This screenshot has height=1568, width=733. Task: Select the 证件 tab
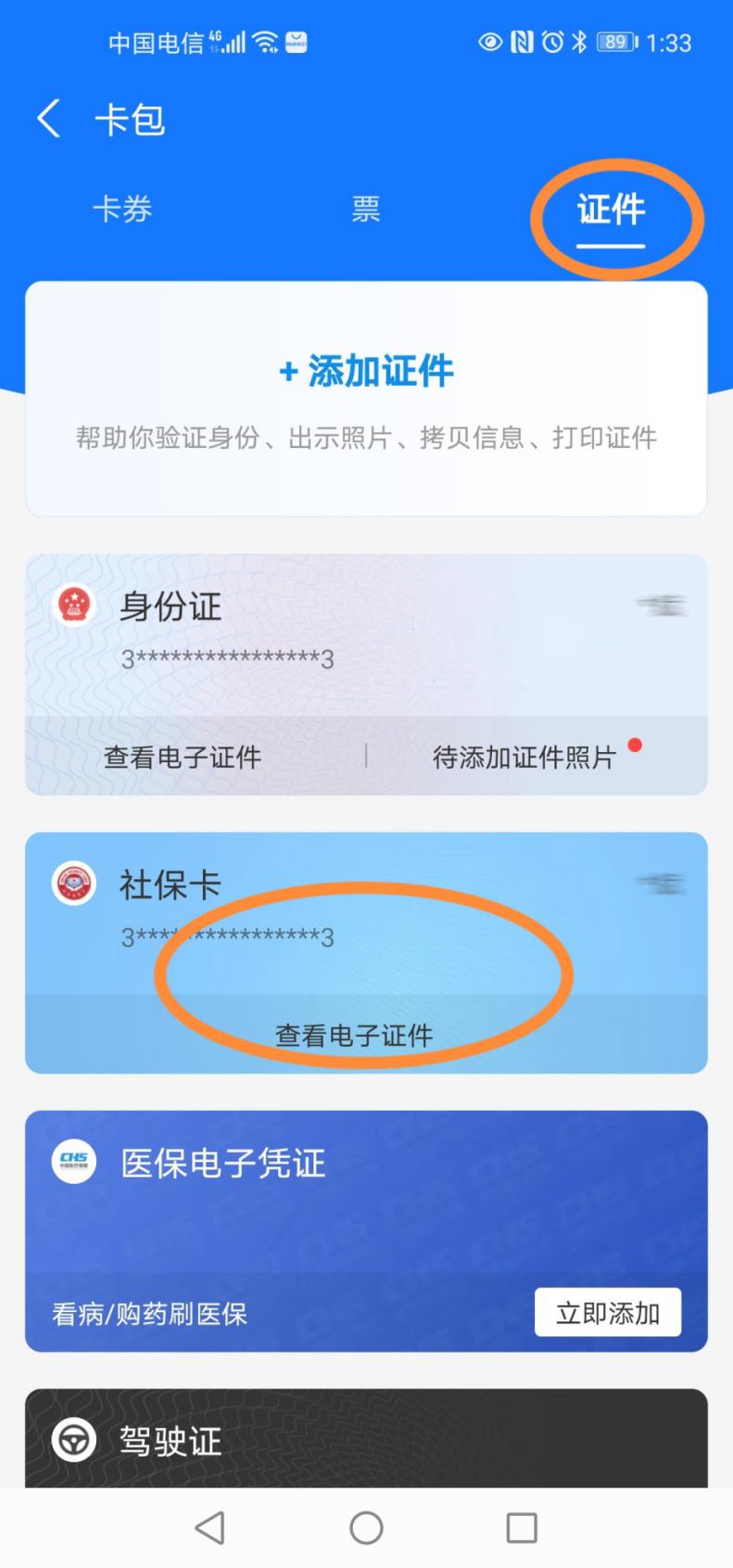click(611, 210)
